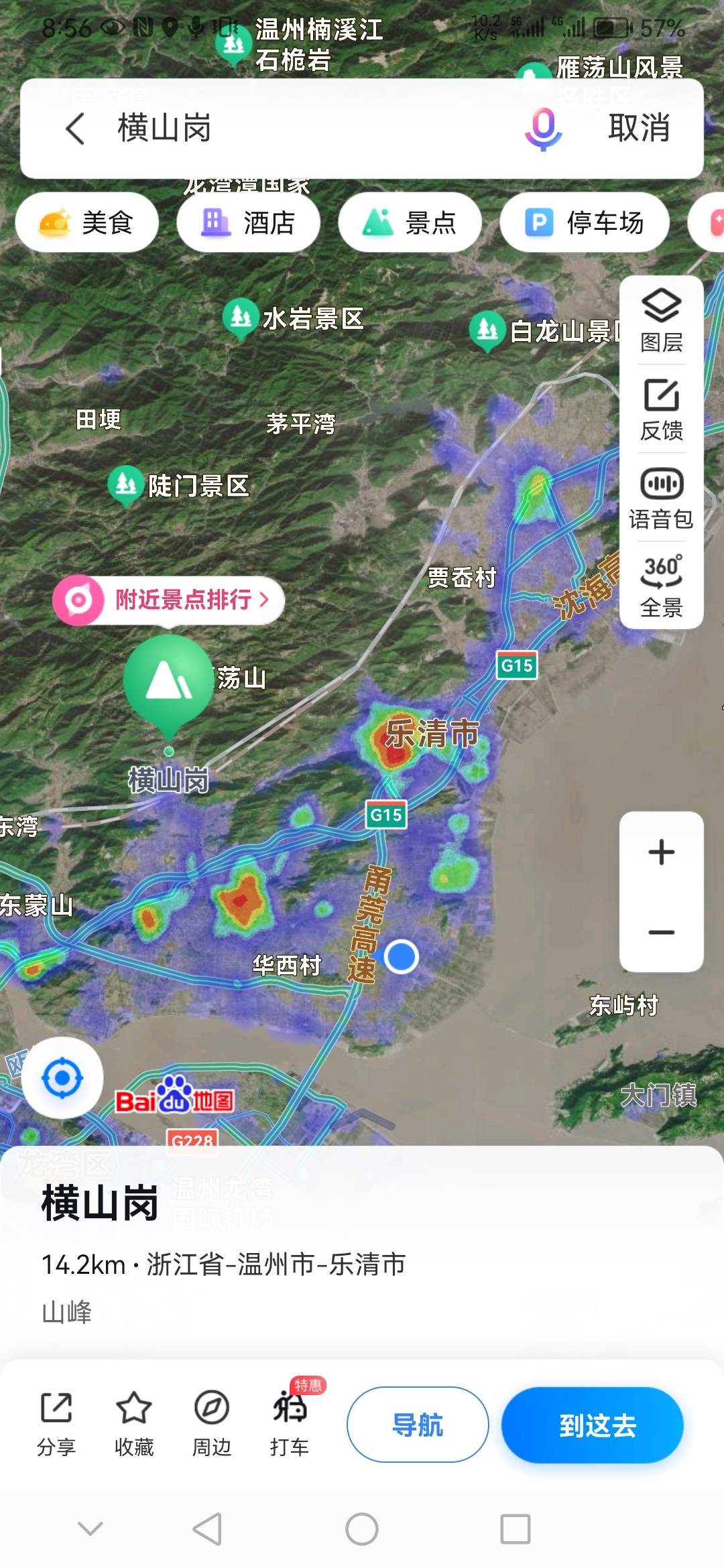724x1568 pixels.
Task: Tap 到这去 to get a route
Action: tap(593, 1425)
